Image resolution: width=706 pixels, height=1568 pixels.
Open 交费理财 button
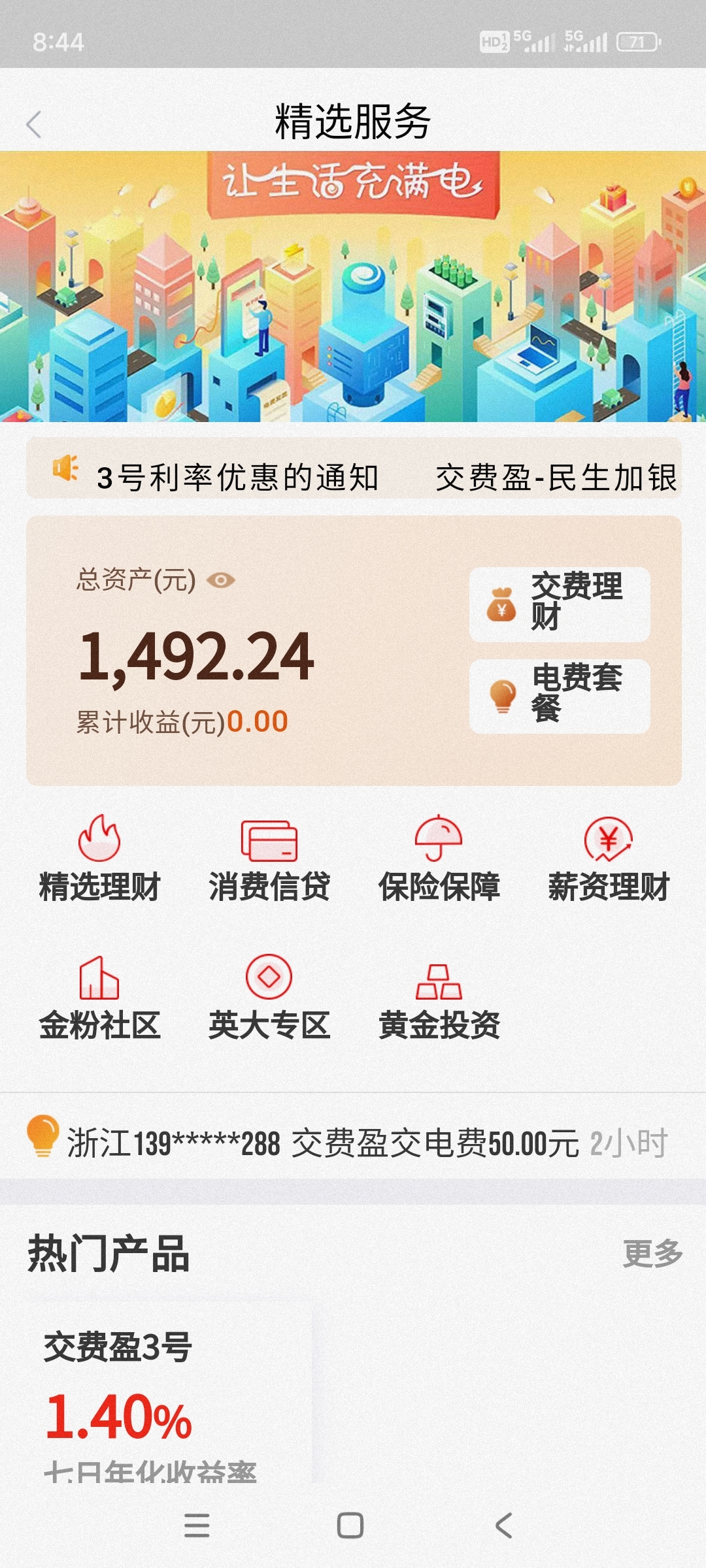tap(560, 604)
